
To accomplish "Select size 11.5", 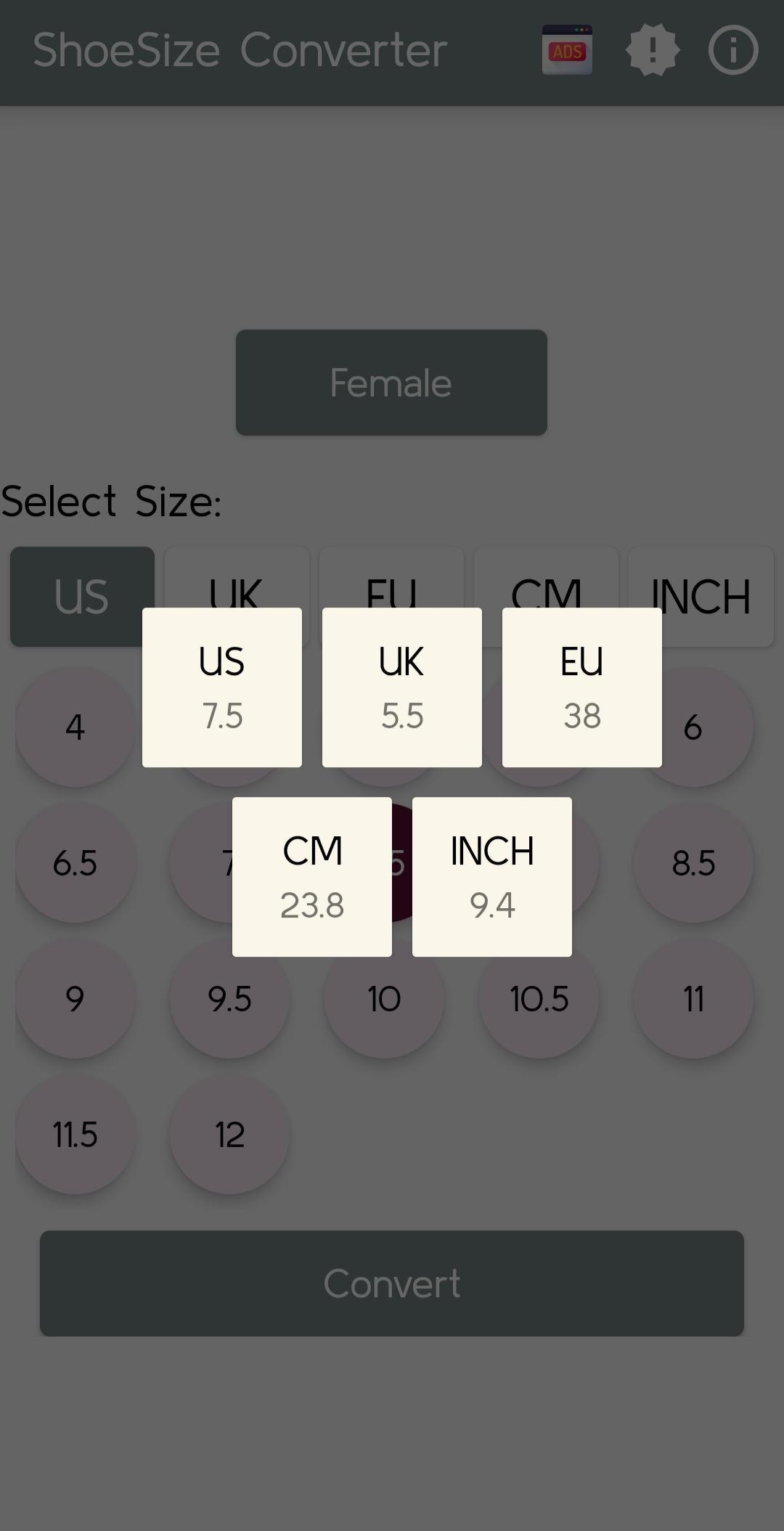I will (75, 1134).
